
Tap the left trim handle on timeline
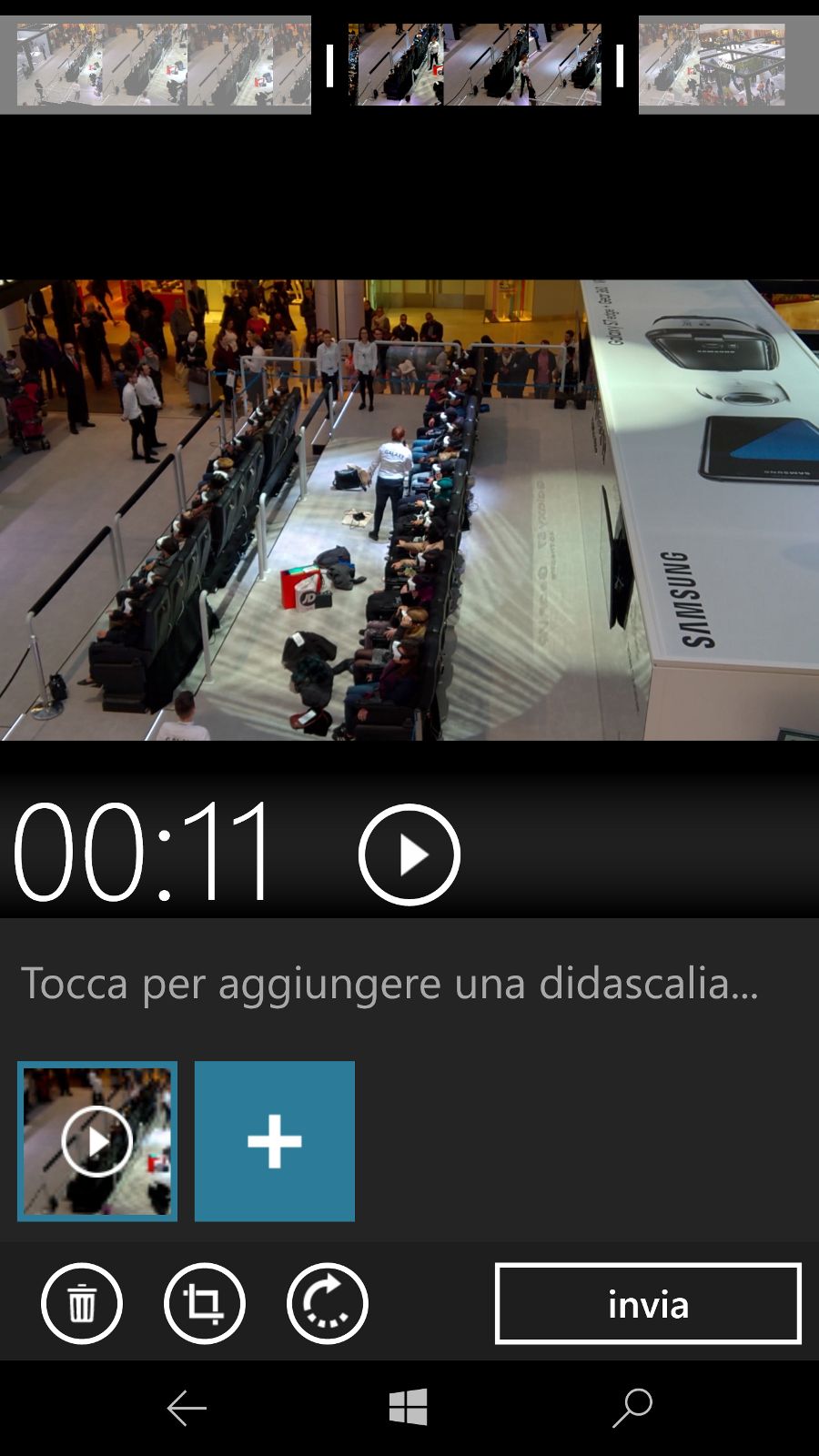(329, 66)
